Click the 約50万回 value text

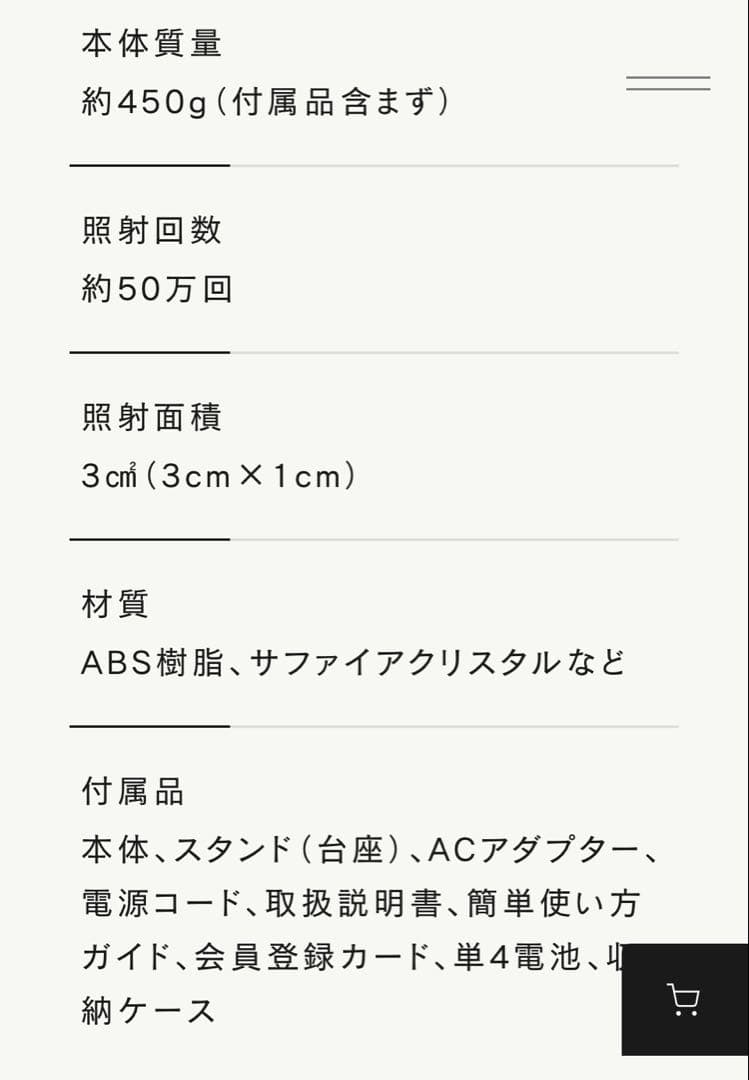coord(155,290)
